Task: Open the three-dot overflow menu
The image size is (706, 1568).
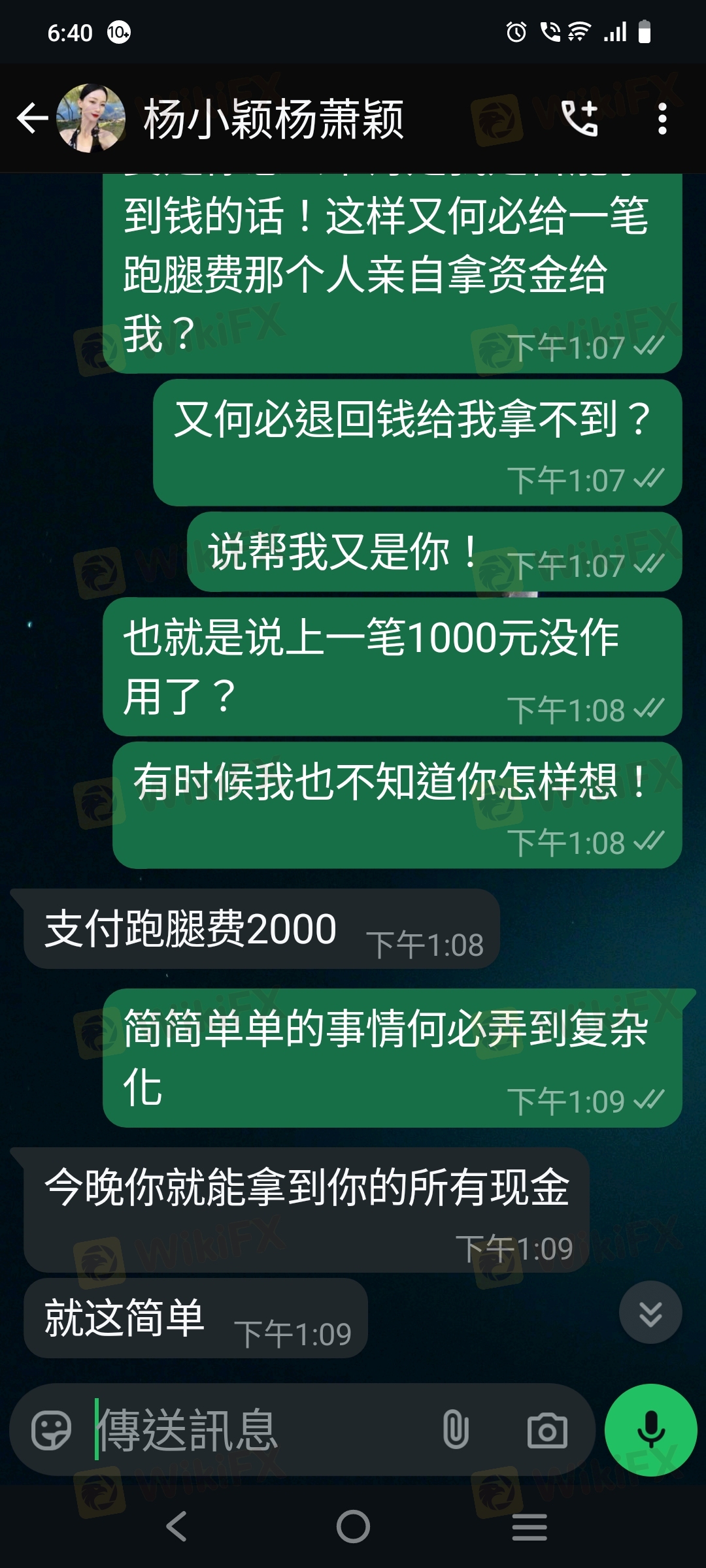Action: point(662,119)
